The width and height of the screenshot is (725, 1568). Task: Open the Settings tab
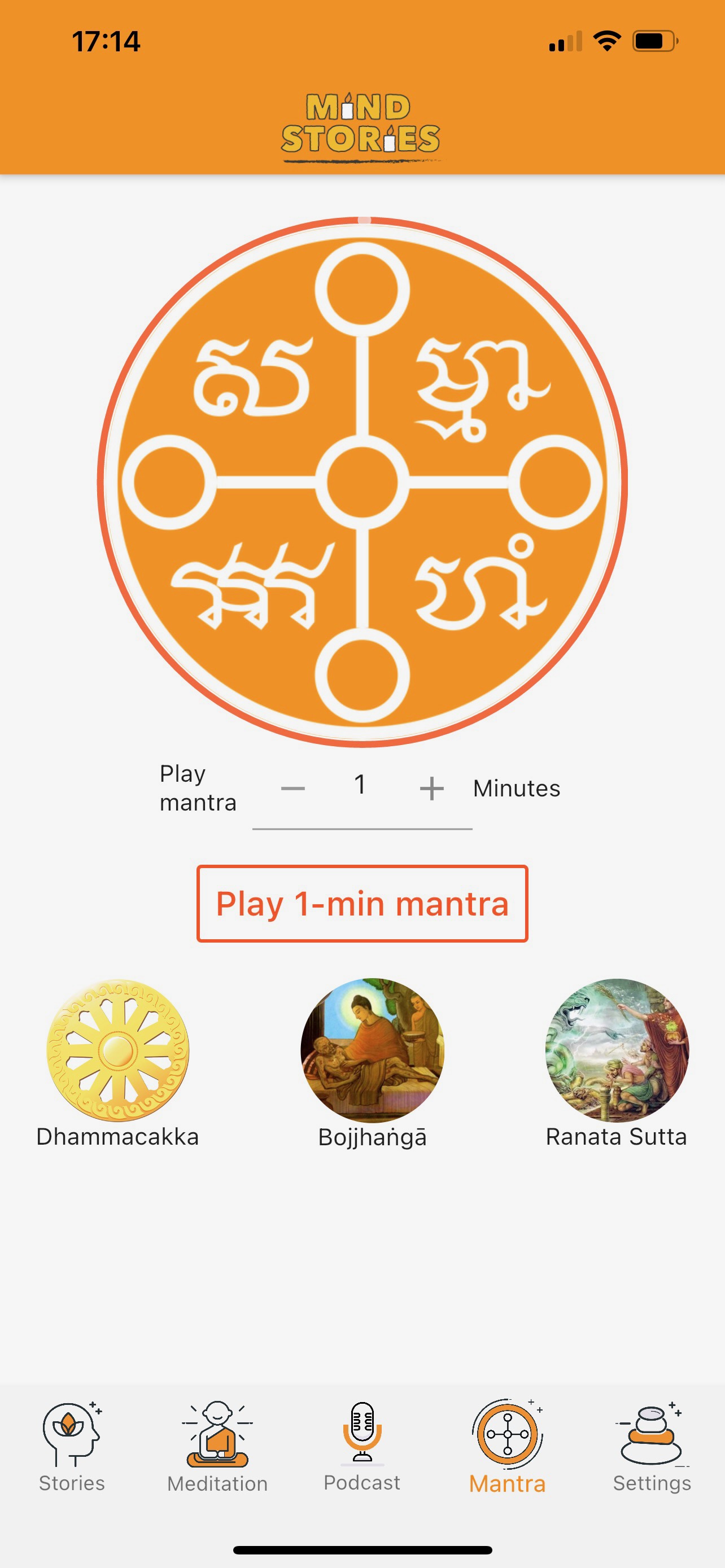tap(652, 1446)
